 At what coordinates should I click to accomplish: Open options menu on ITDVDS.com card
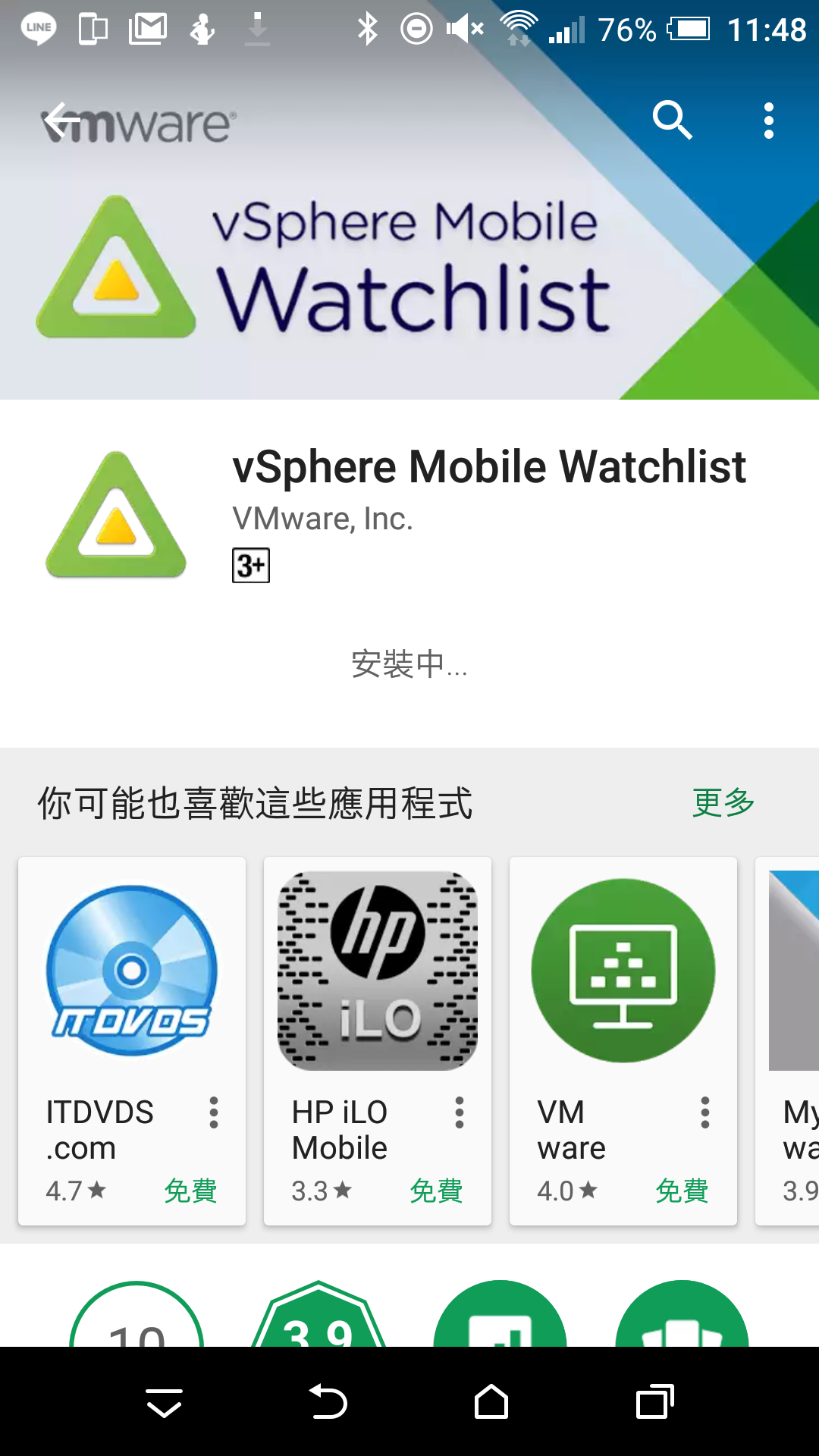click(x=214, y=1112)
